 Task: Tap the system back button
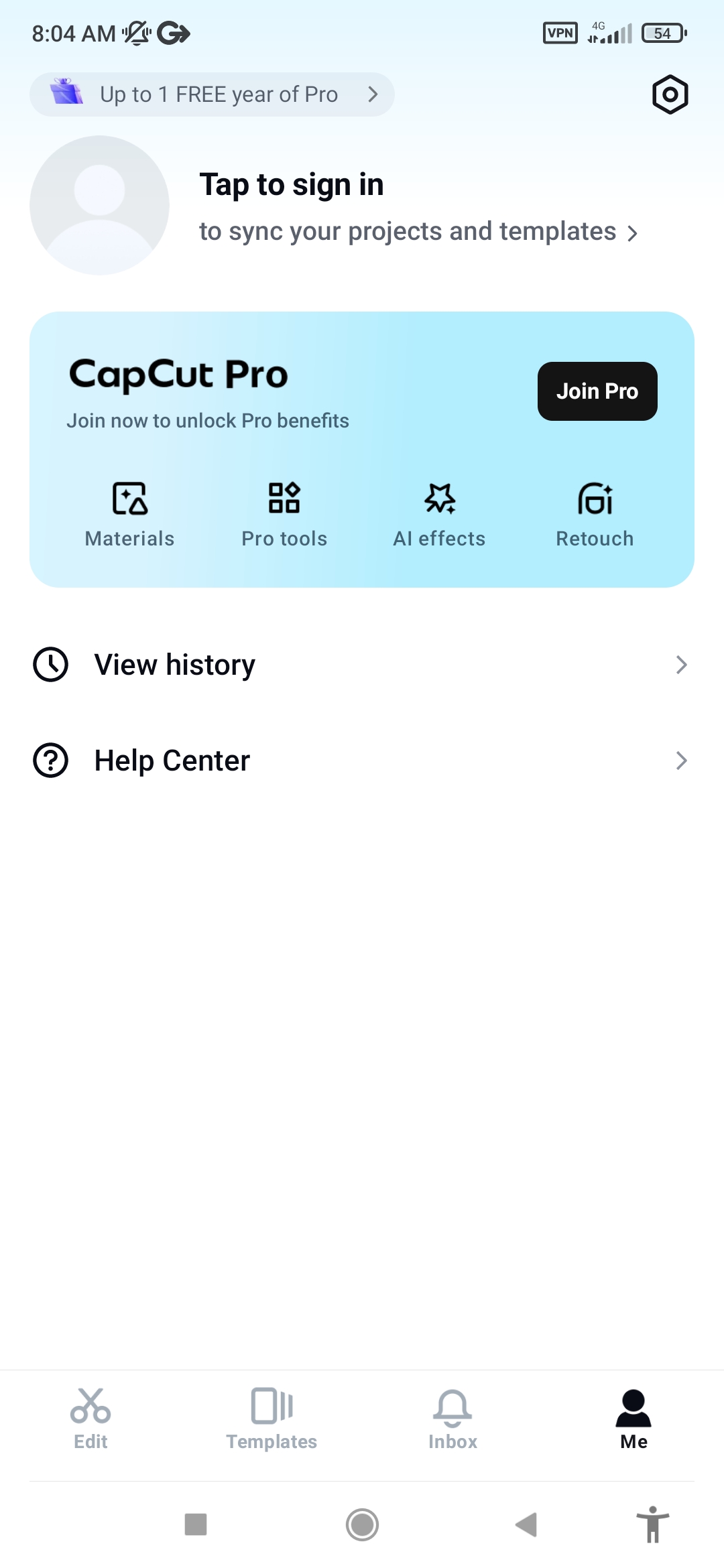coord(527,1525)
